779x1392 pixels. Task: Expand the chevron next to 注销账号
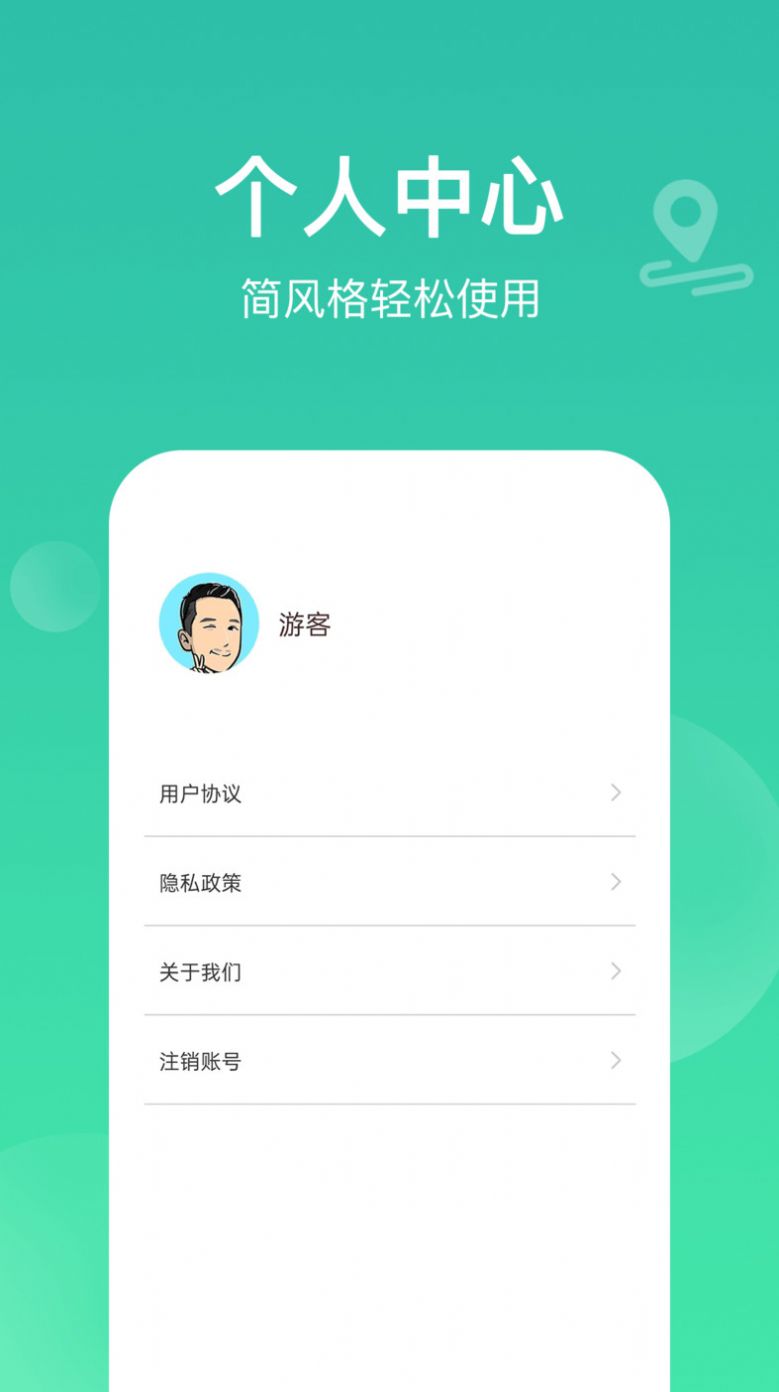coord(616,1061)
